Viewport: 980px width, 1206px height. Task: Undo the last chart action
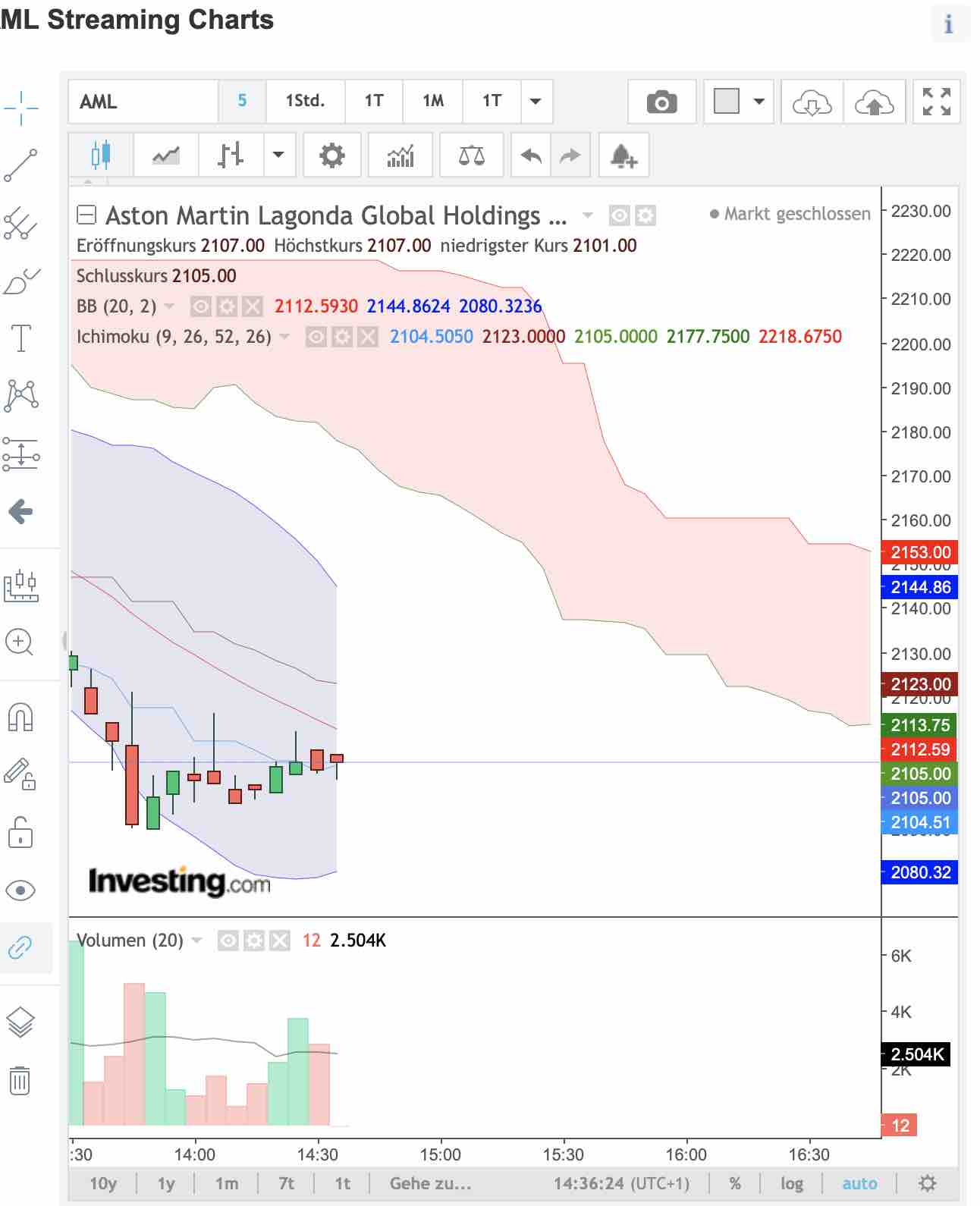coord(530,156)
